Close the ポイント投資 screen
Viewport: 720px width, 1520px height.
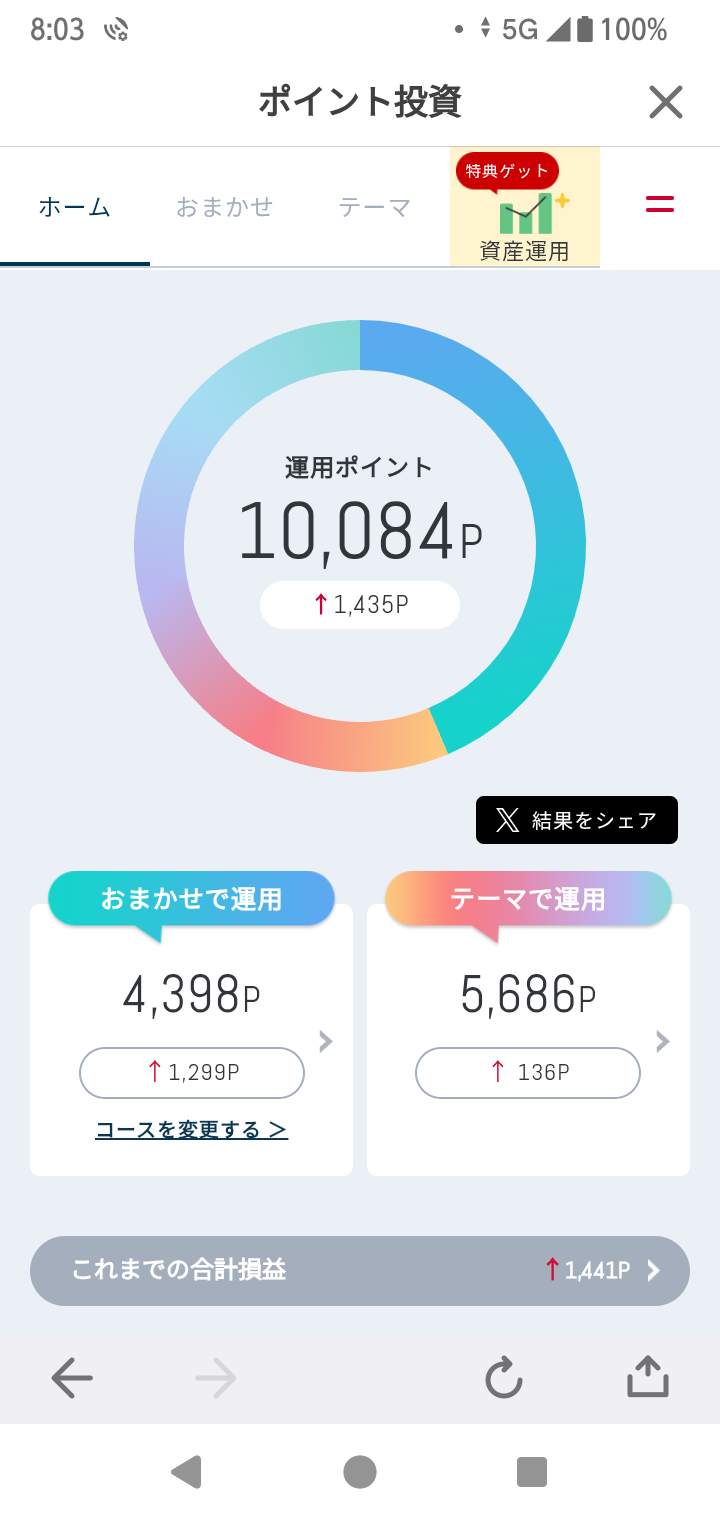coord(665,102)
